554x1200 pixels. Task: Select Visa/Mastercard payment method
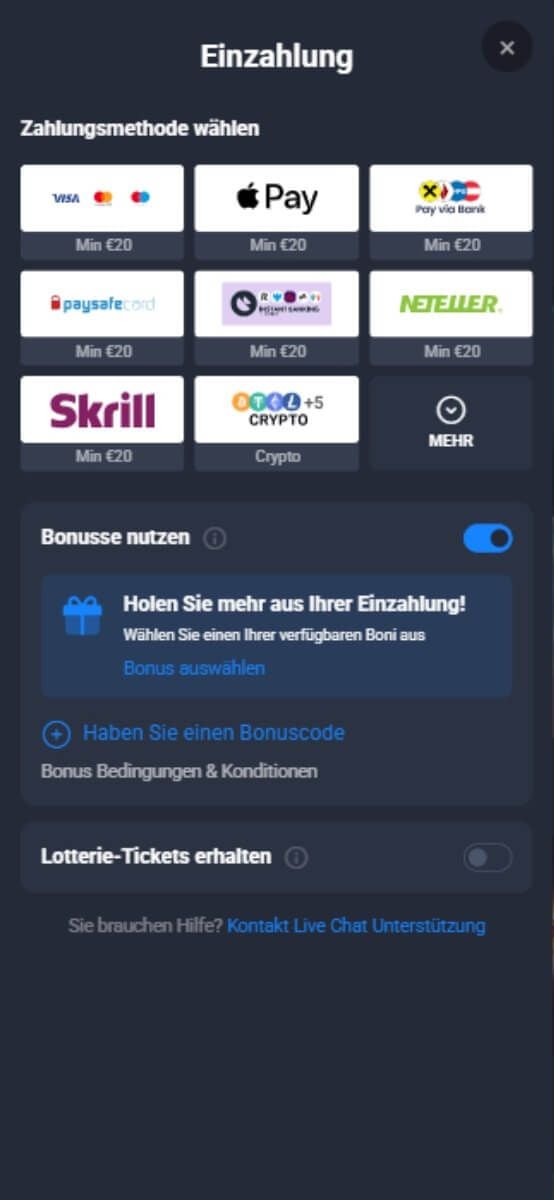[x=102, y=212]
